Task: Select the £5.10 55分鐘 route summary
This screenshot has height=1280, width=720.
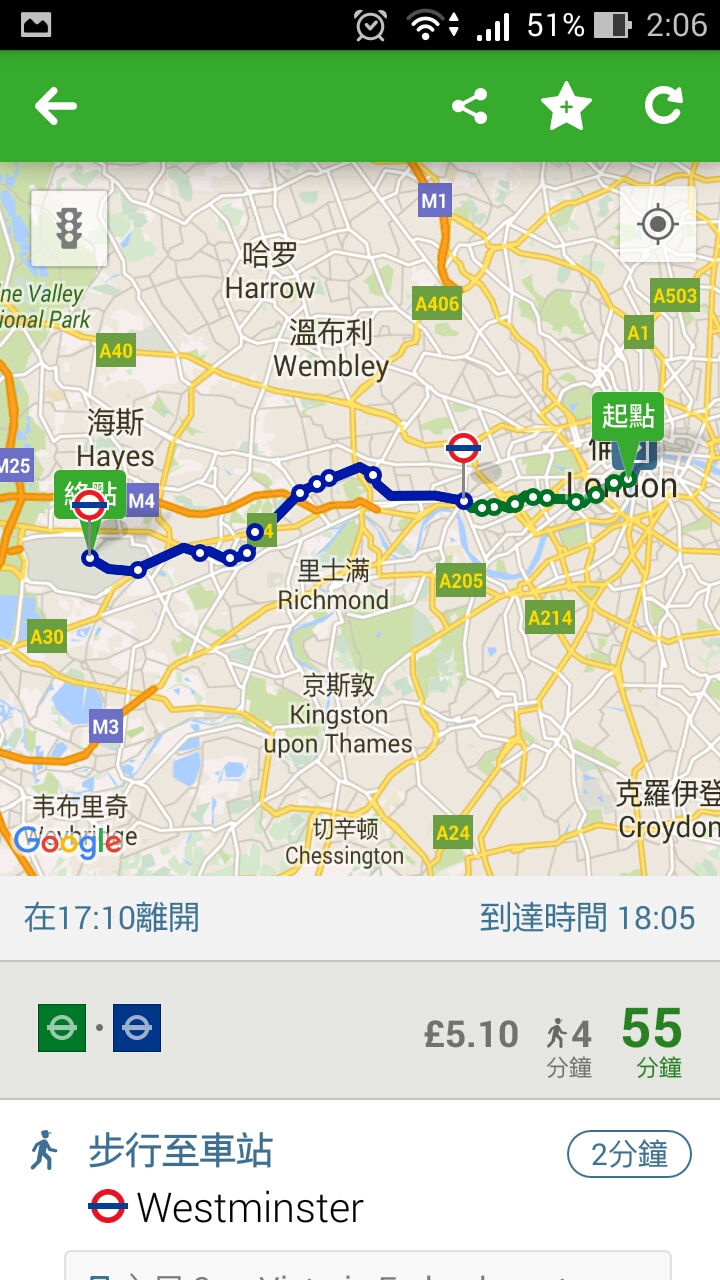Action: tap(360, 1032)
